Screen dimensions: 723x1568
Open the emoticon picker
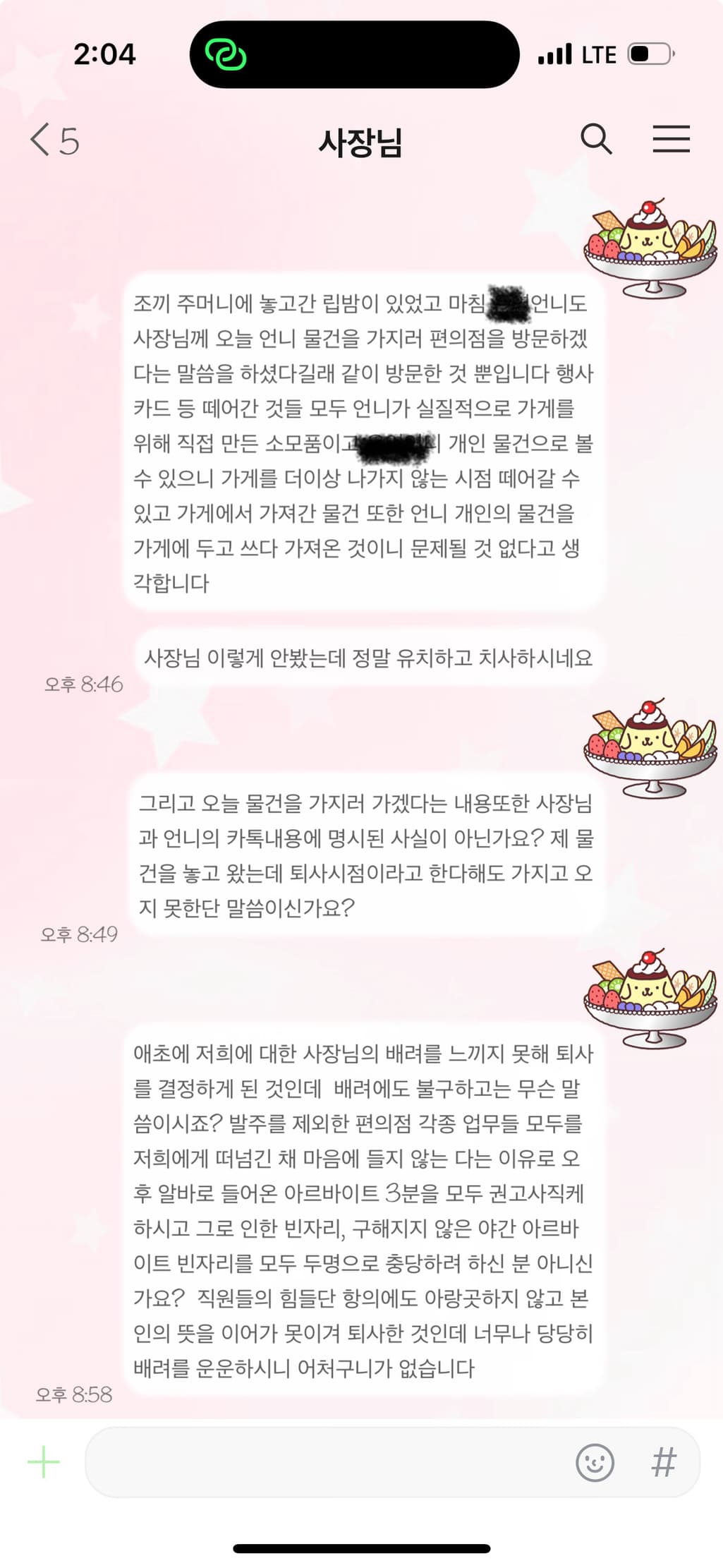pos(595,1462)
